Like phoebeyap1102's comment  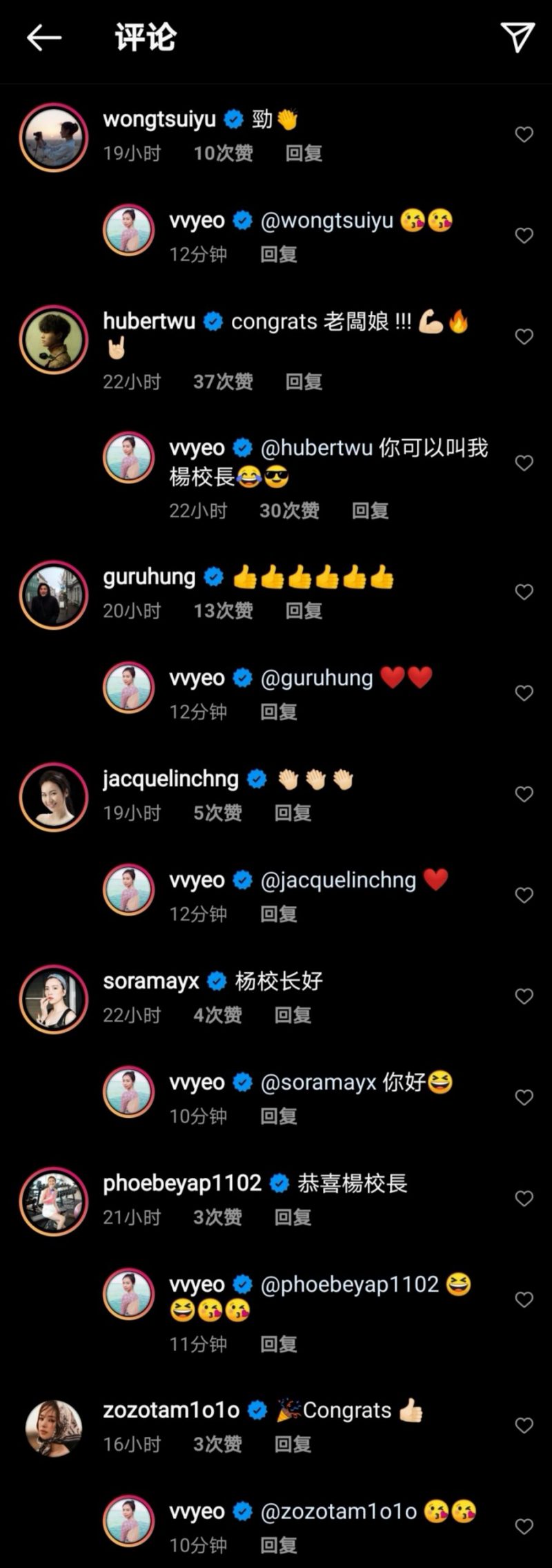pos(524,1199)
